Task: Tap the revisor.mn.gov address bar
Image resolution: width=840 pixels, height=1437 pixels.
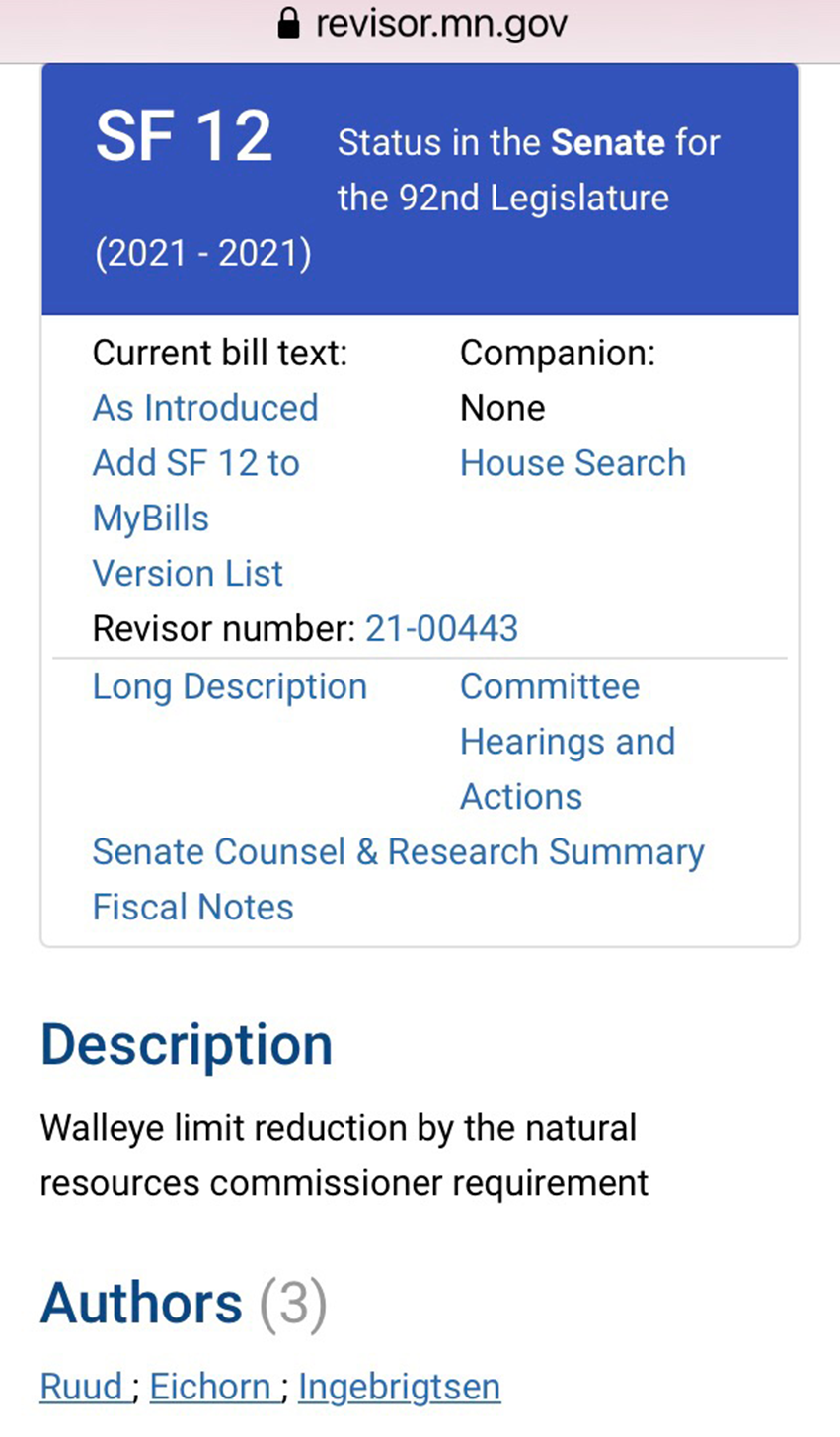Action: pyautogui.click(x=420, y=25)
